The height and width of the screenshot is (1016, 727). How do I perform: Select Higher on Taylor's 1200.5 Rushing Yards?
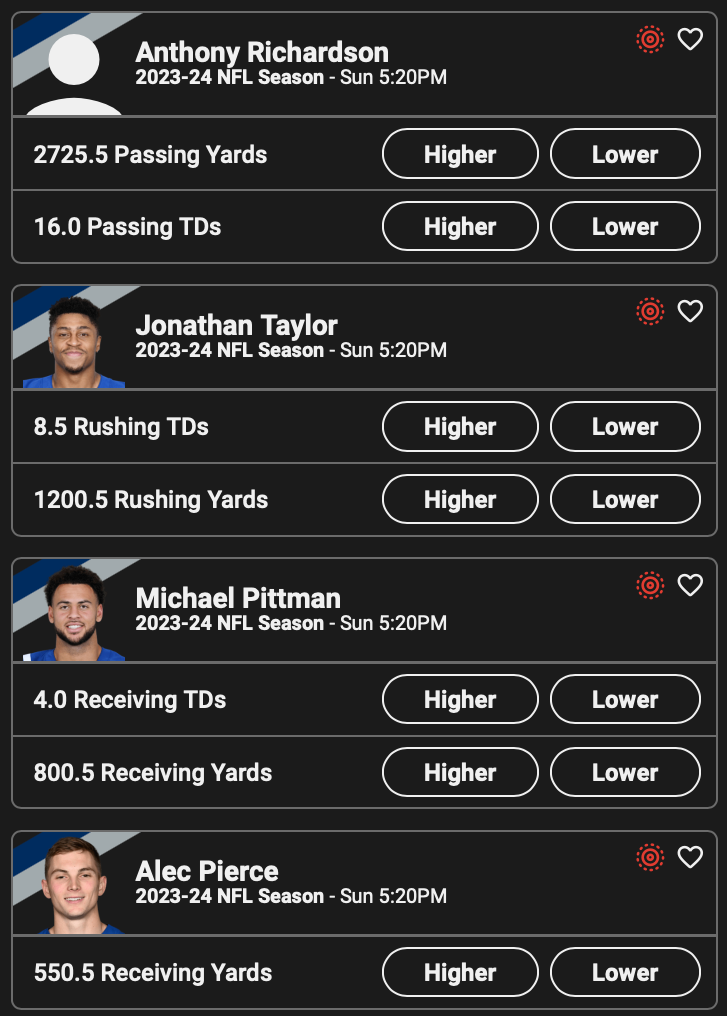460,499
